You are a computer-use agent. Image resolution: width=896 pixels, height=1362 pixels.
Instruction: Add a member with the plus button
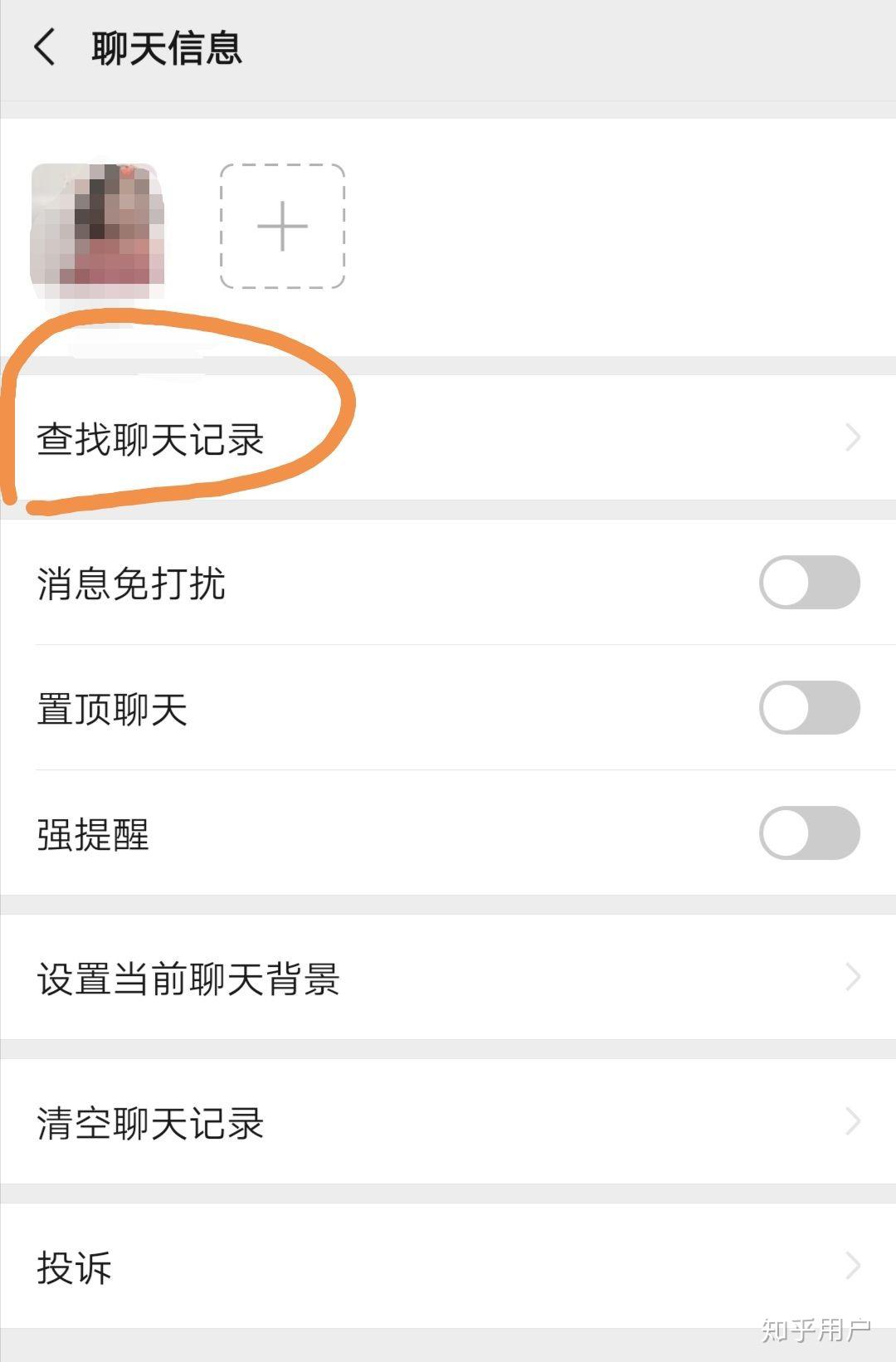(282, 226)
